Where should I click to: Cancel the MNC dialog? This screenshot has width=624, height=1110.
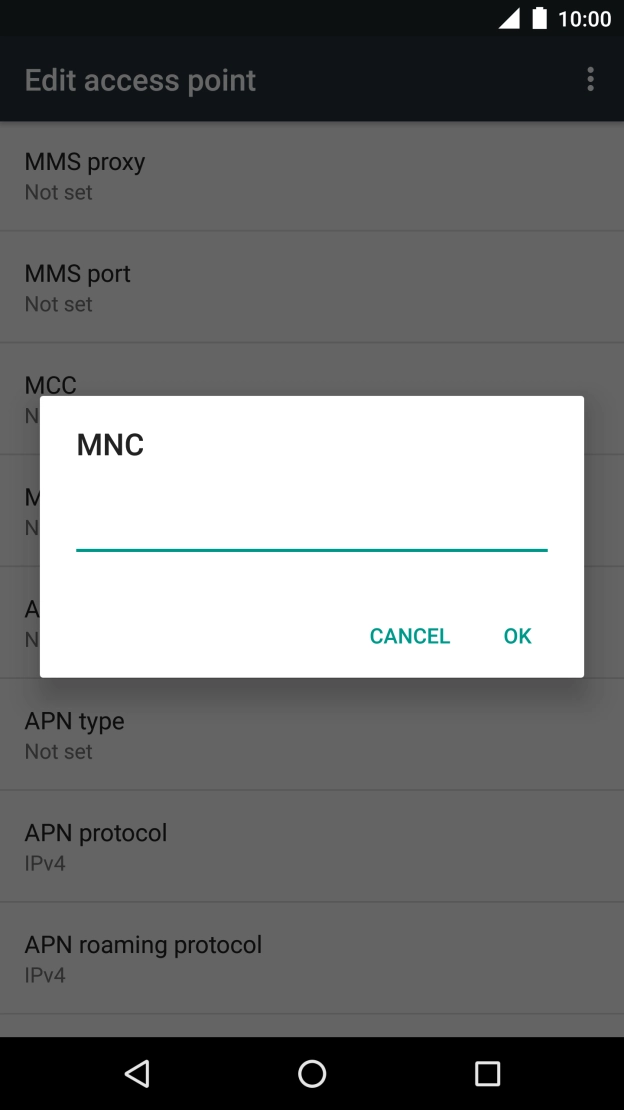click(409, 636)
